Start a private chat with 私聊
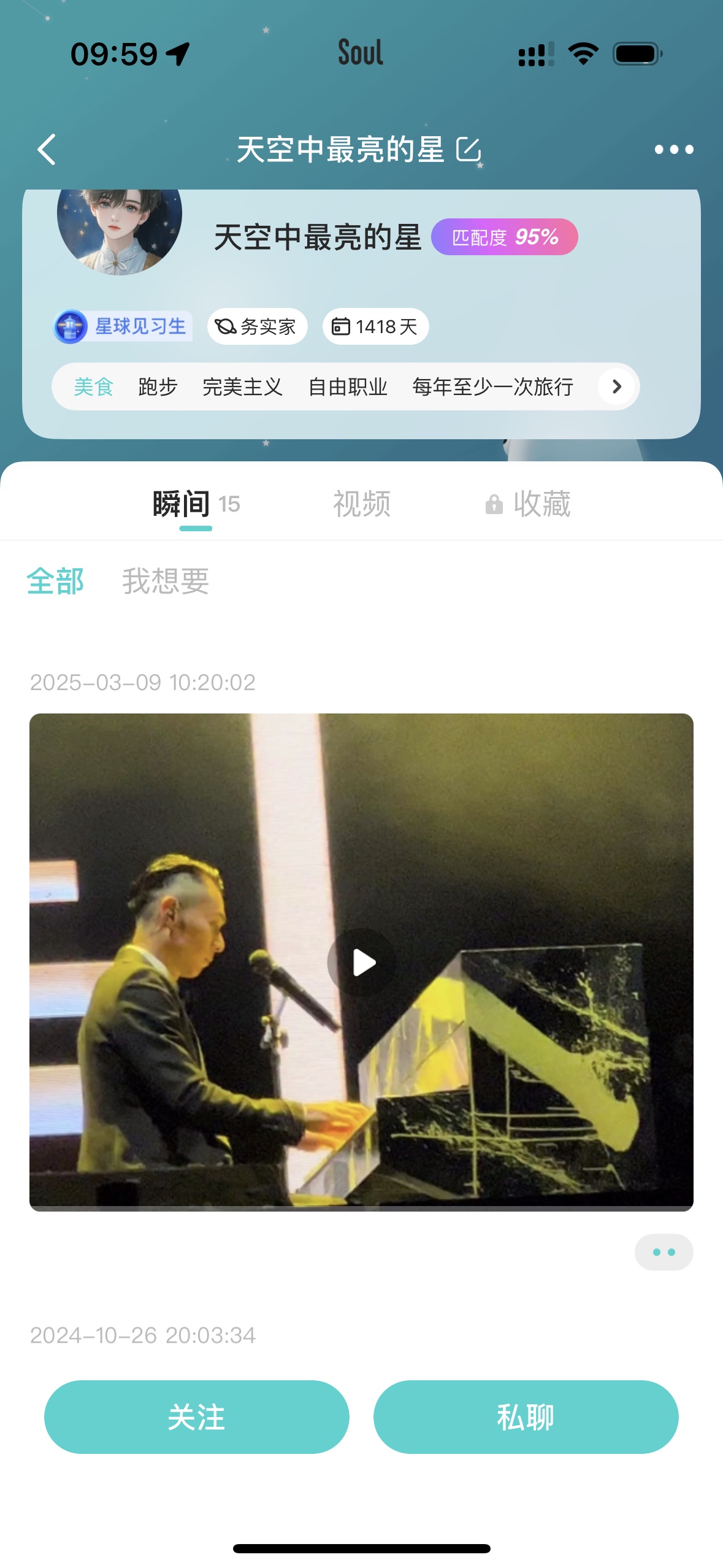723x1568 pixels. (x=526, y=1417)
